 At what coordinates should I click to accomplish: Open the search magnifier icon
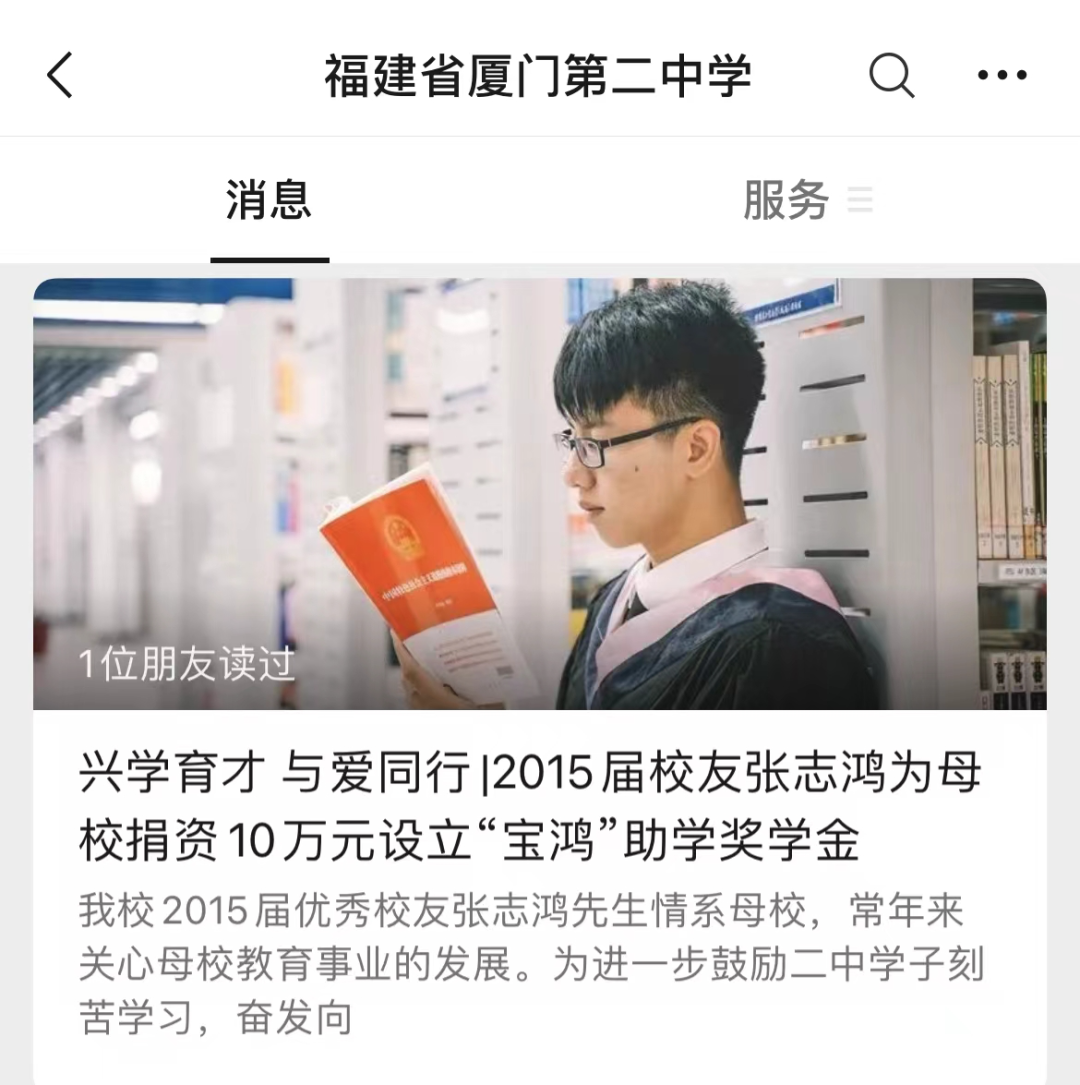(x=891, y=75)
